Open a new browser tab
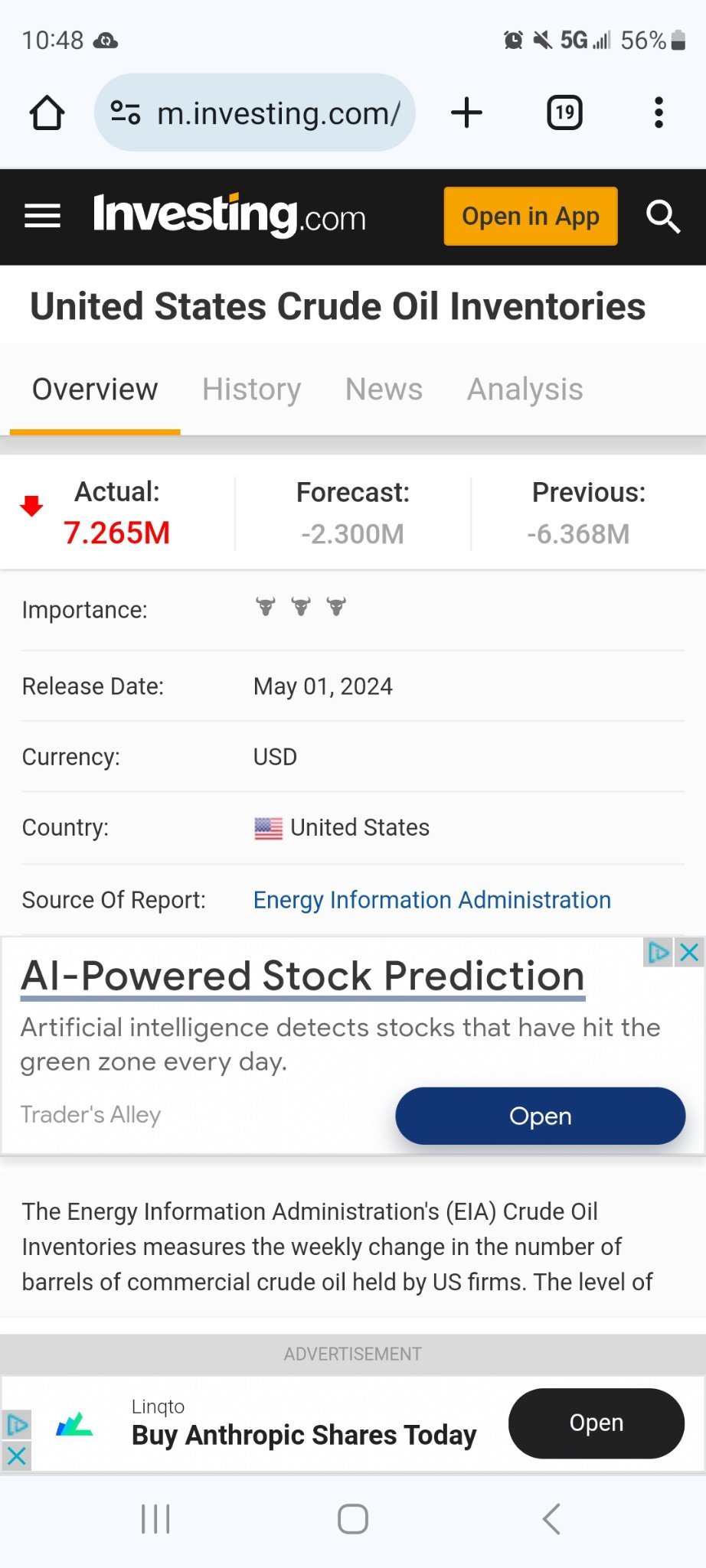 466,113
